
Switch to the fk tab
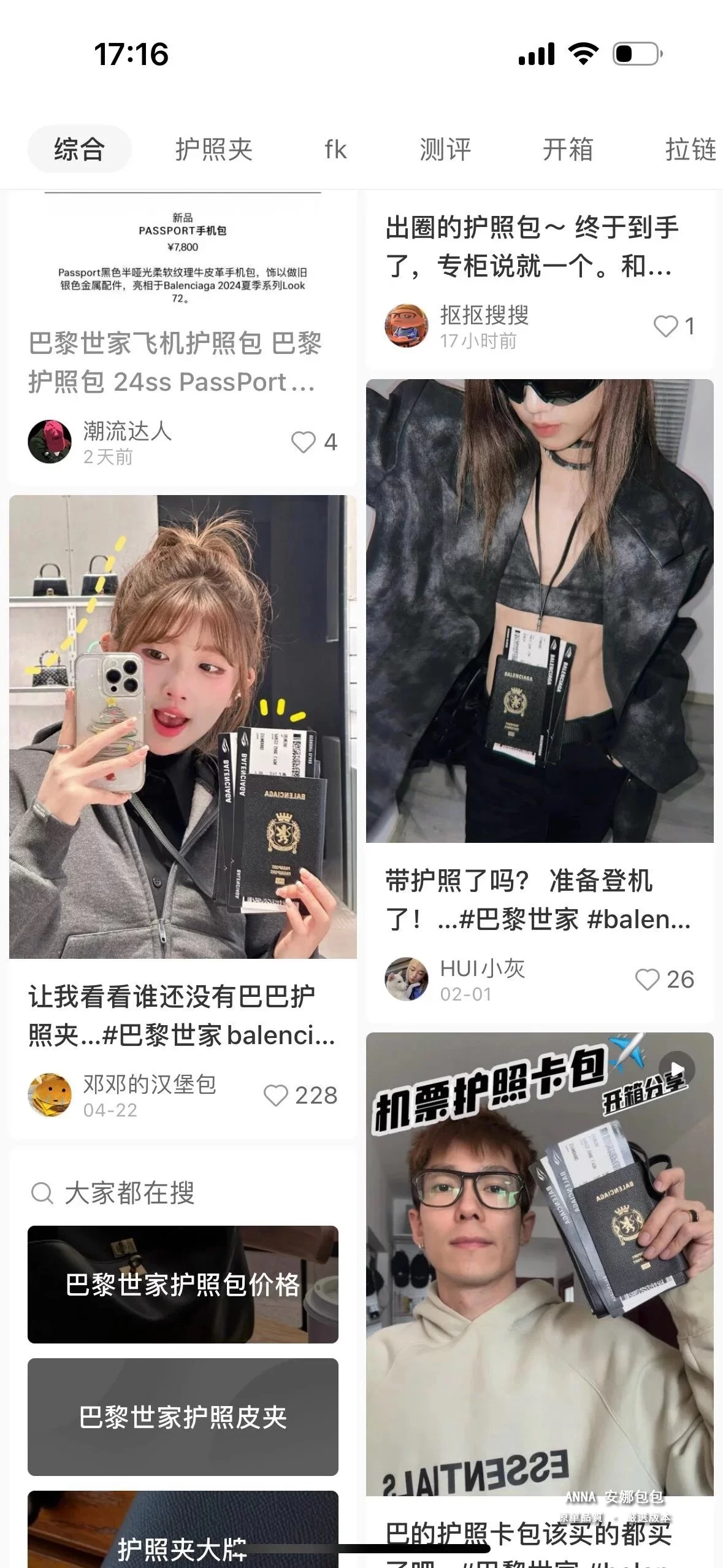335,150
